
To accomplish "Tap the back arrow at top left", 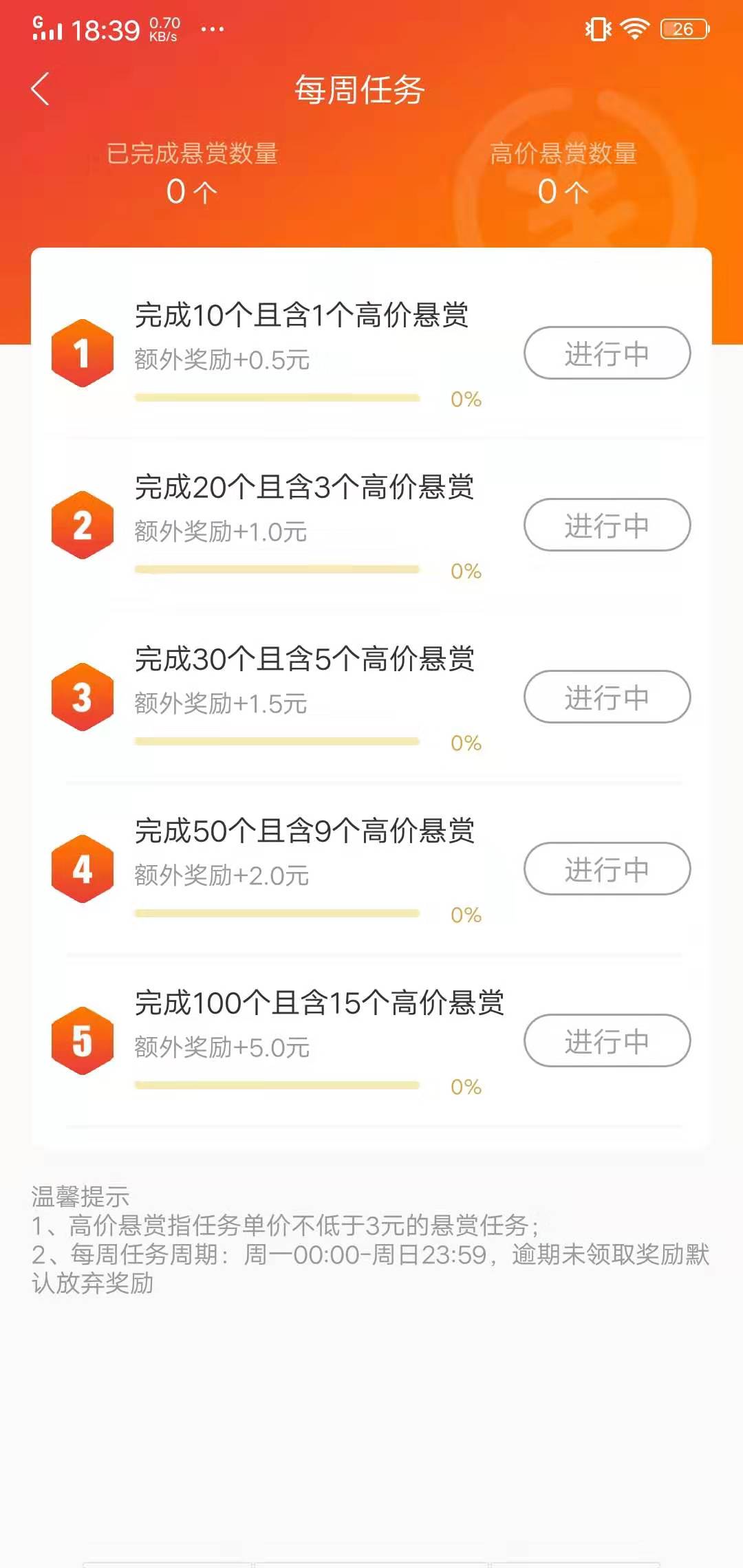I will (x=39, y=89).
